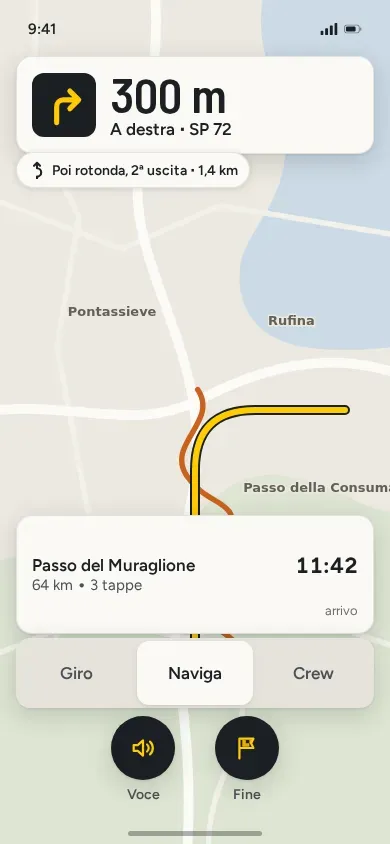Open the Crew tab
The height and width of the screenshot is (844, 390).
click(x=313, y=673)
